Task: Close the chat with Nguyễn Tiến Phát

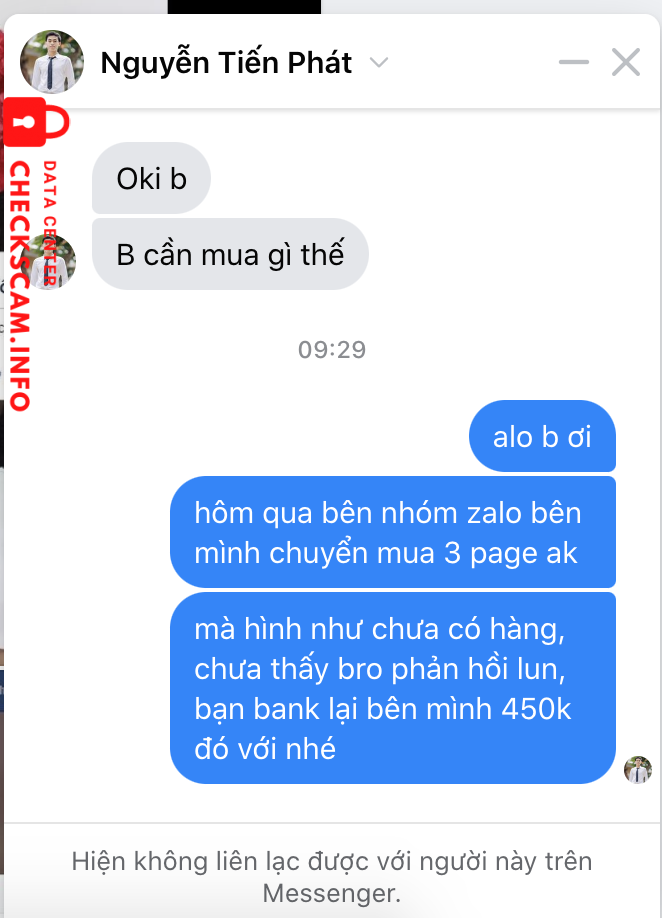Action: pos(626,63)
